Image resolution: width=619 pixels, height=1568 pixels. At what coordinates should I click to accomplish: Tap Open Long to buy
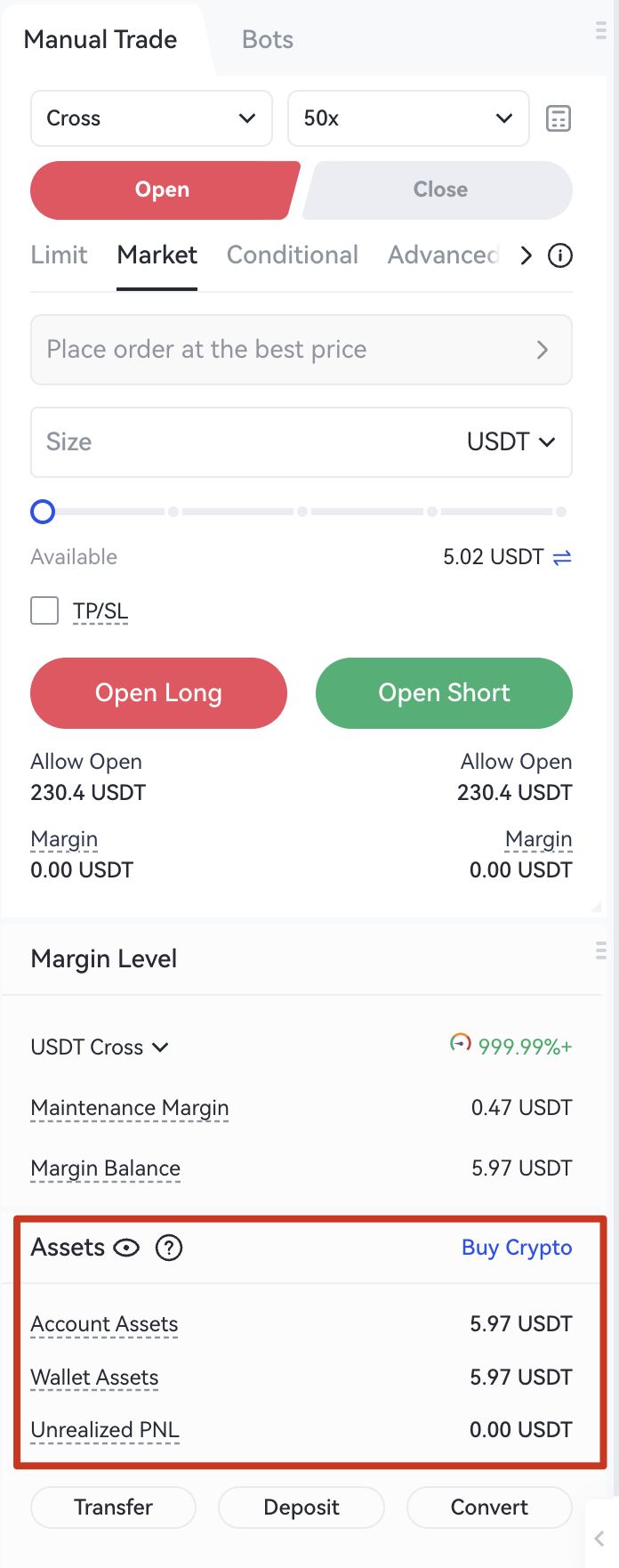[158, 693]
